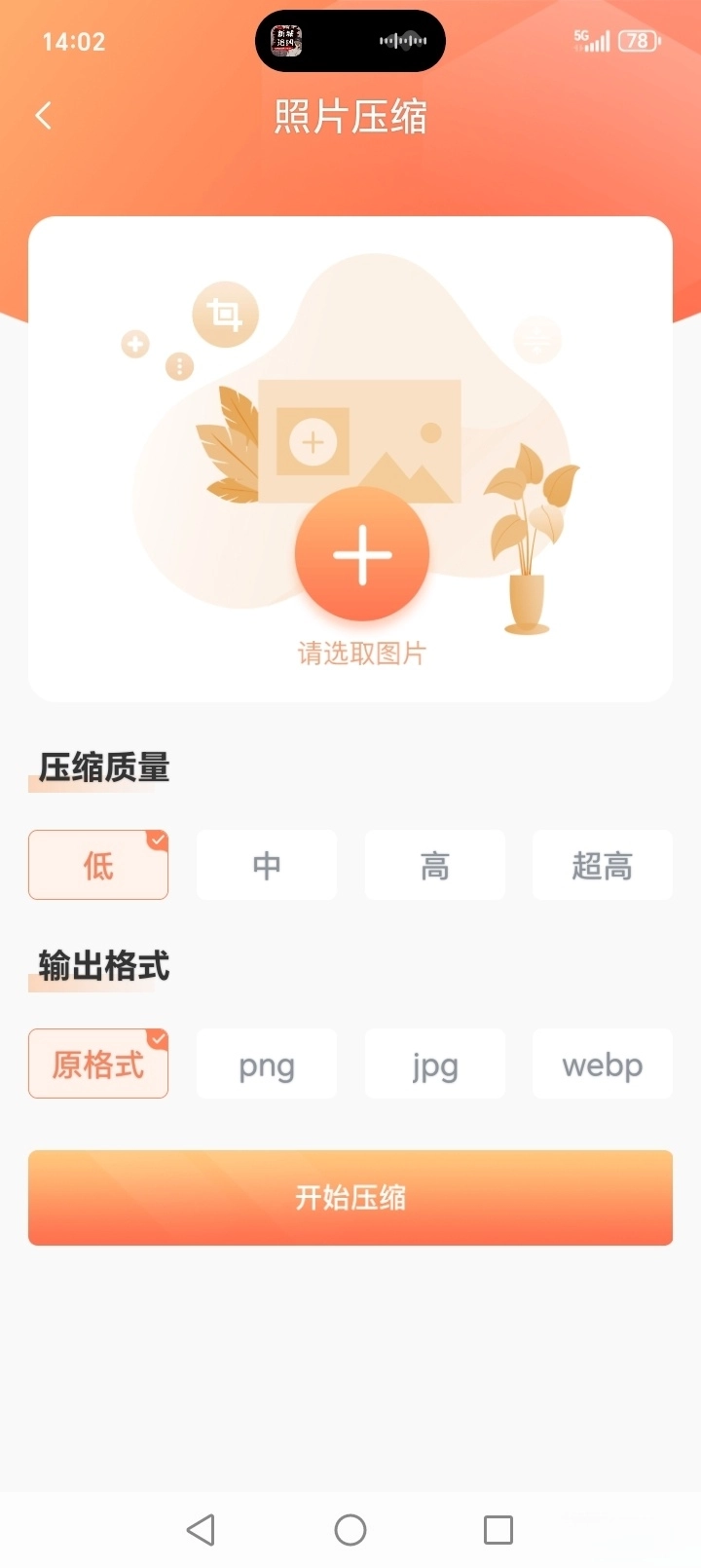Image resolution: width=701 pixels, height=1568 pixels.
Task: Choose 中 compression quality
Action: 267,865
